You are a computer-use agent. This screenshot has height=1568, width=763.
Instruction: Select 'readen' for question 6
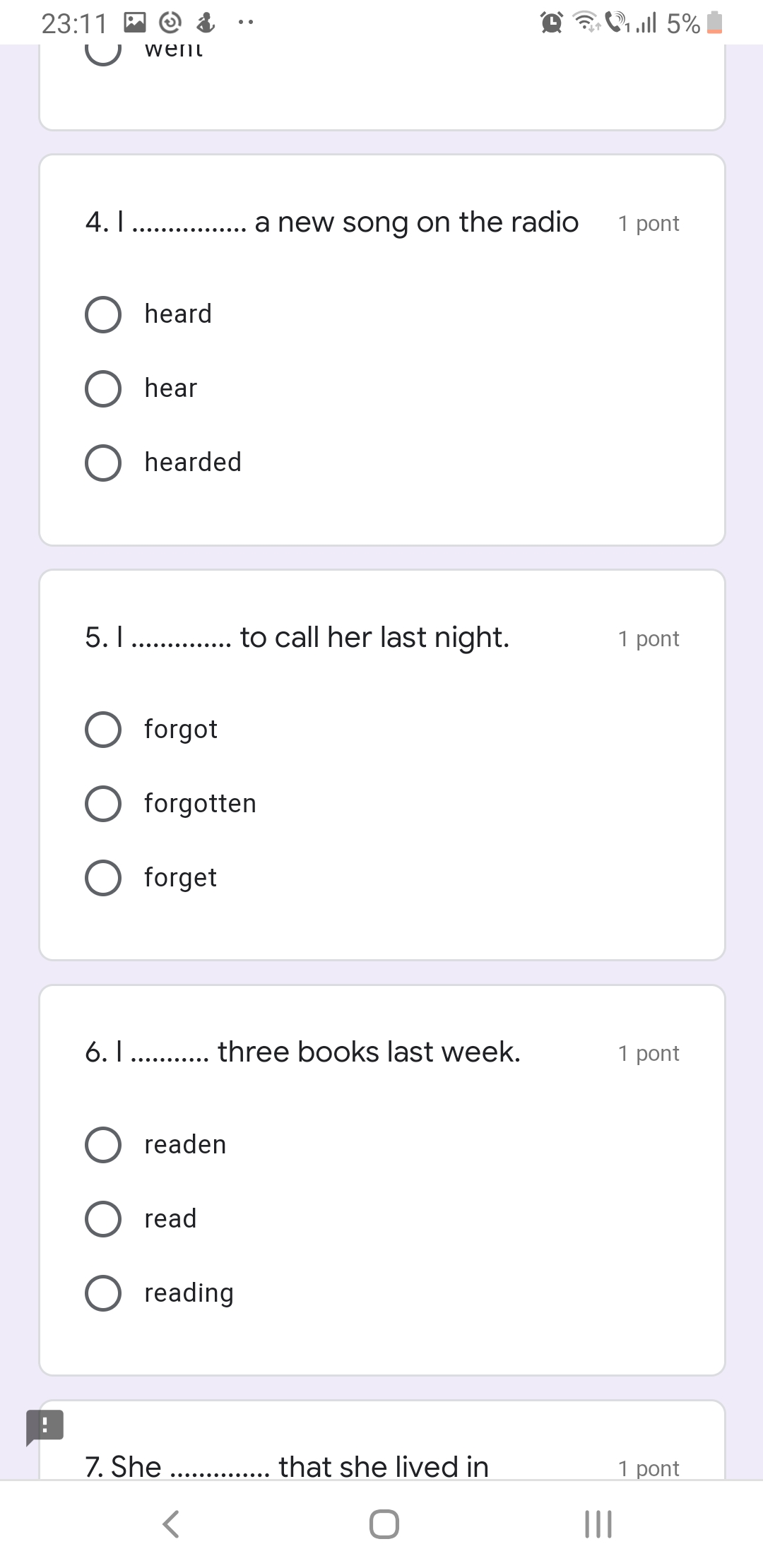[103, 1145]
